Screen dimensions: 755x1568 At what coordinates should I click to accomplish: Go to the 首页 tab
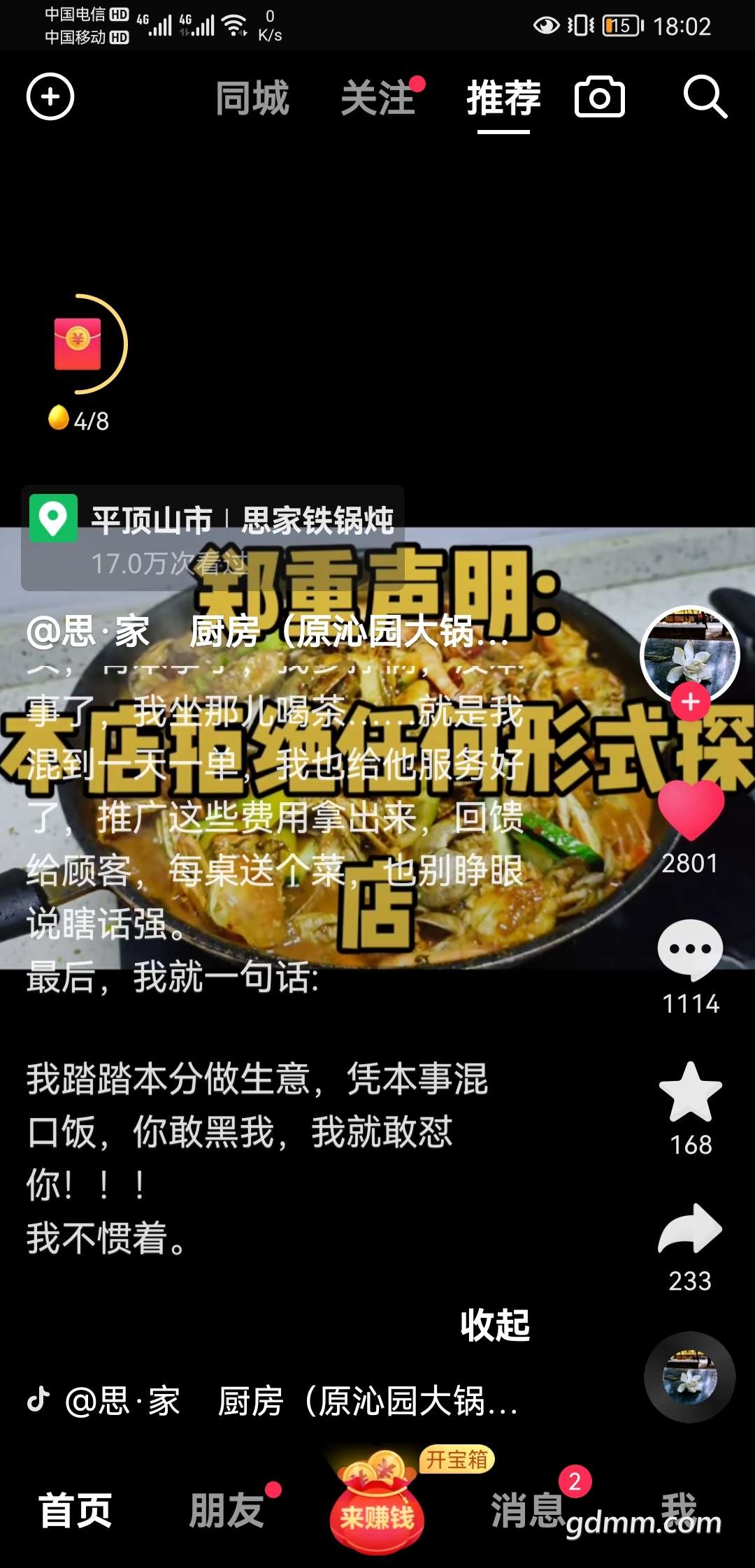click(75, 1511)
